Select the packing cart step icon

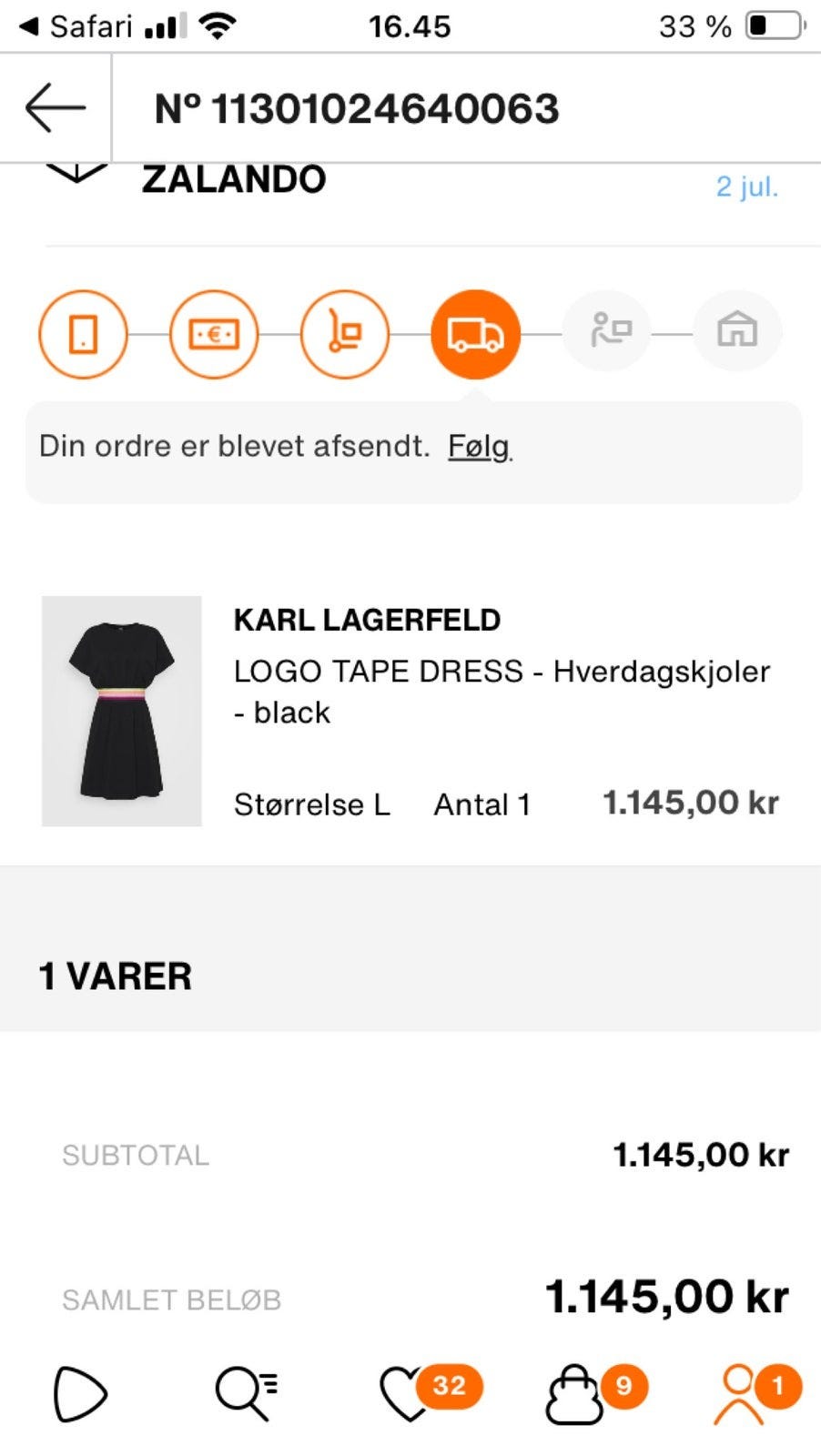[346, 334]
